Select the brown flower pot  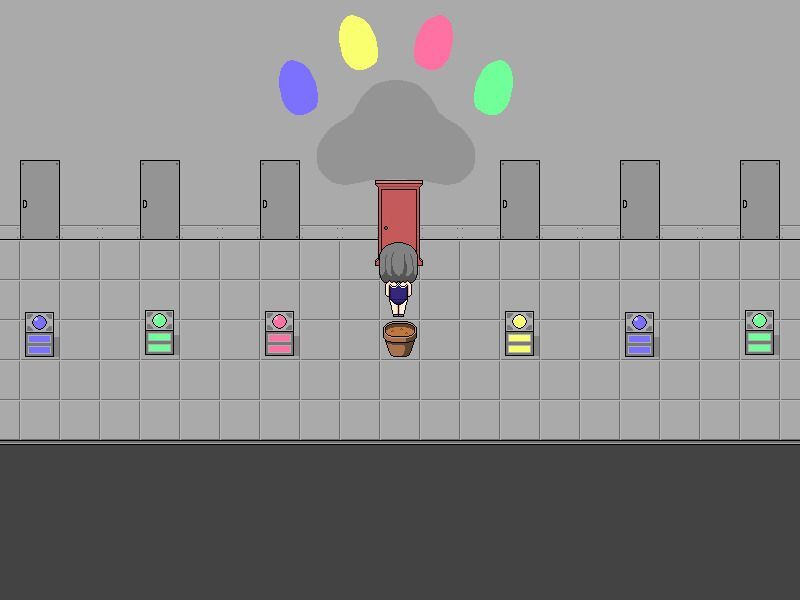coord(399,340)
